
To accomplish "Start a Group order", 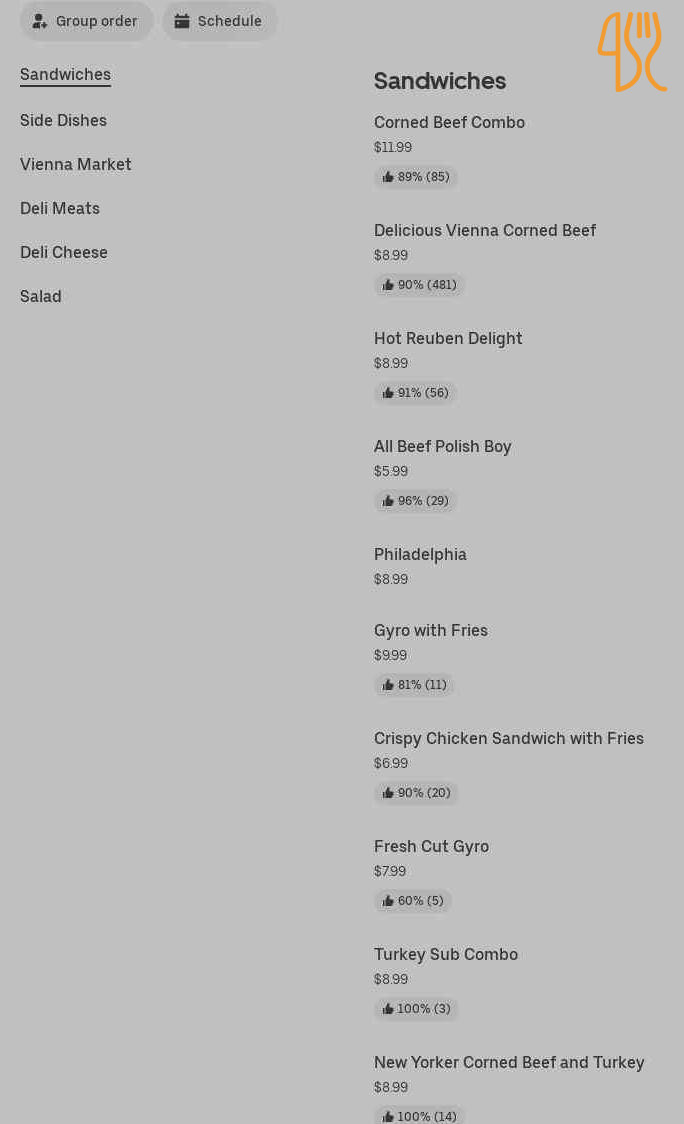I will 86,22.
